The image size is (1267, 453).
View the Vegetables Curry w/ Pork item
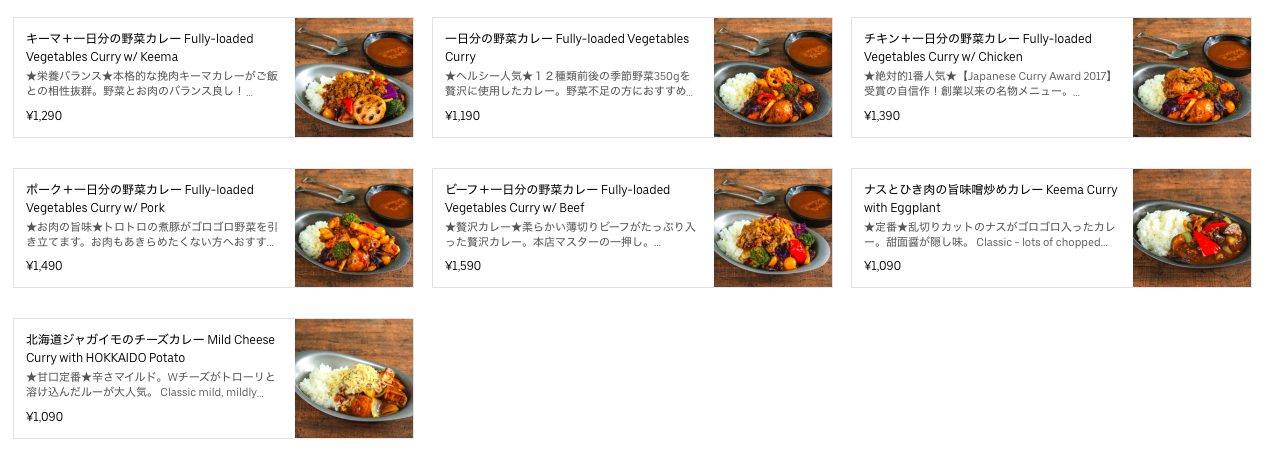point(213,228)
